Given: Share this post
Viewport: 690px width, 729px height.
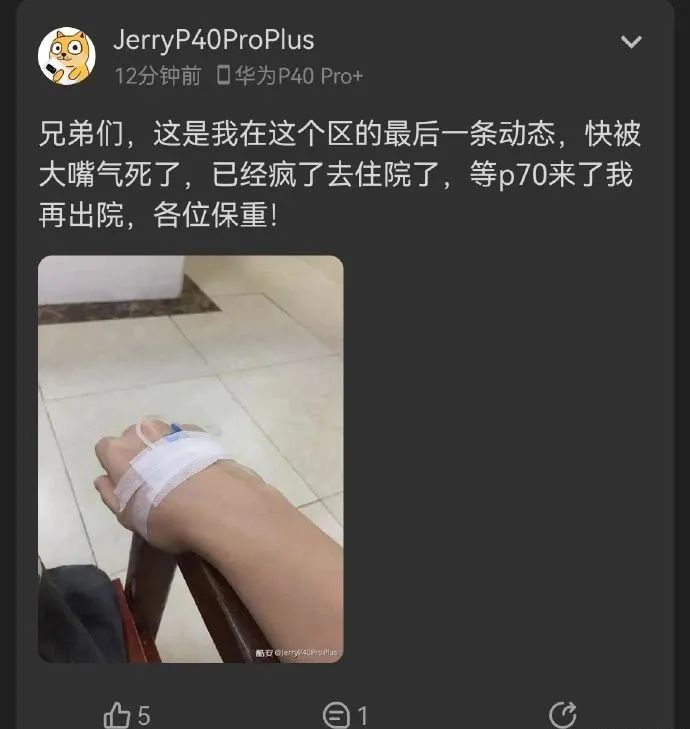Looking at the screenshot, I should pyautogui.click(x=563, y=714).
